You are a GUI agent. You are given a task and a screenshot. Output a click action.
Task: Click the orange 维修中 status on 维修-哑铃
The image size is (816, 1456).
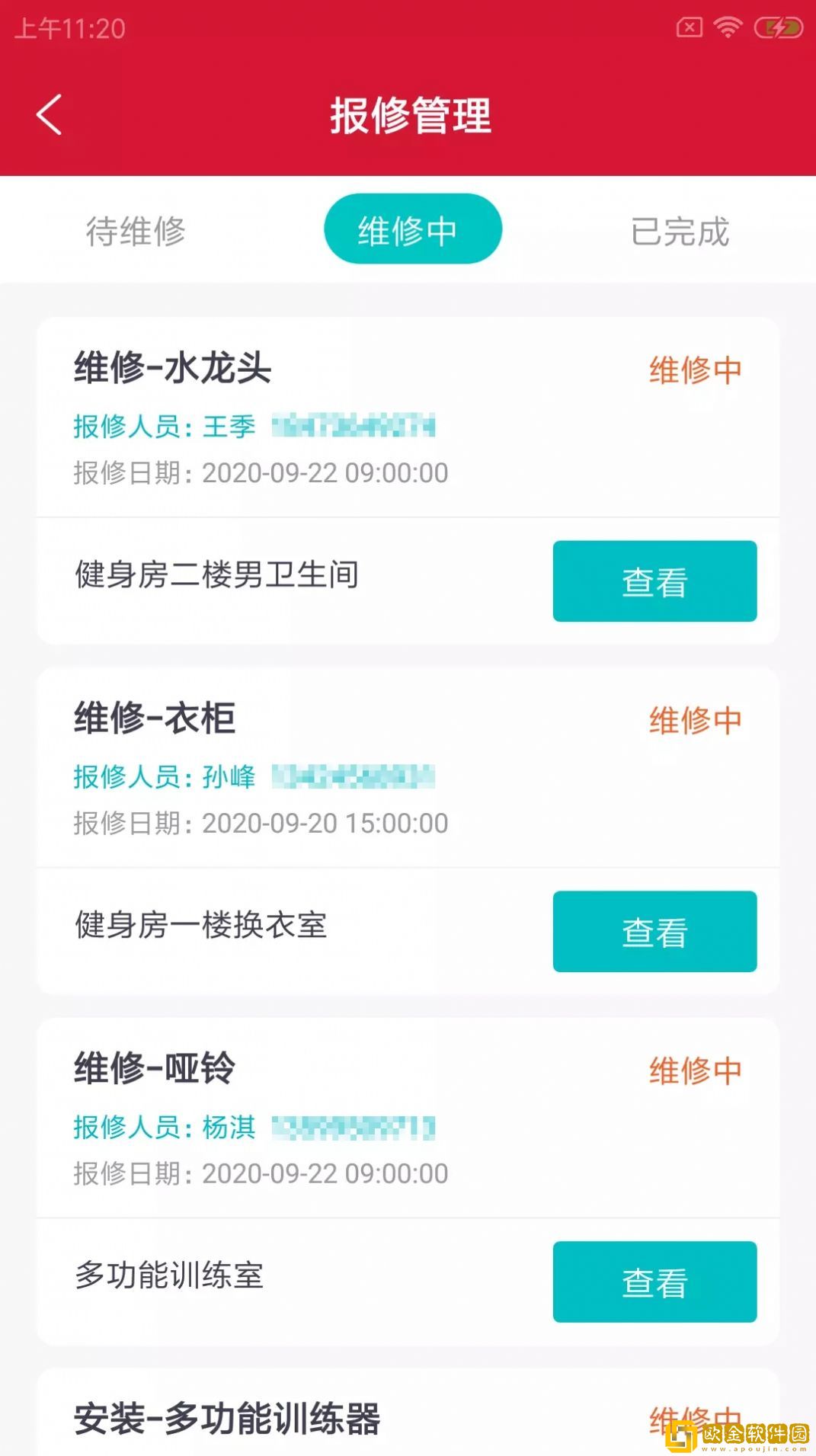(694, 1070)
